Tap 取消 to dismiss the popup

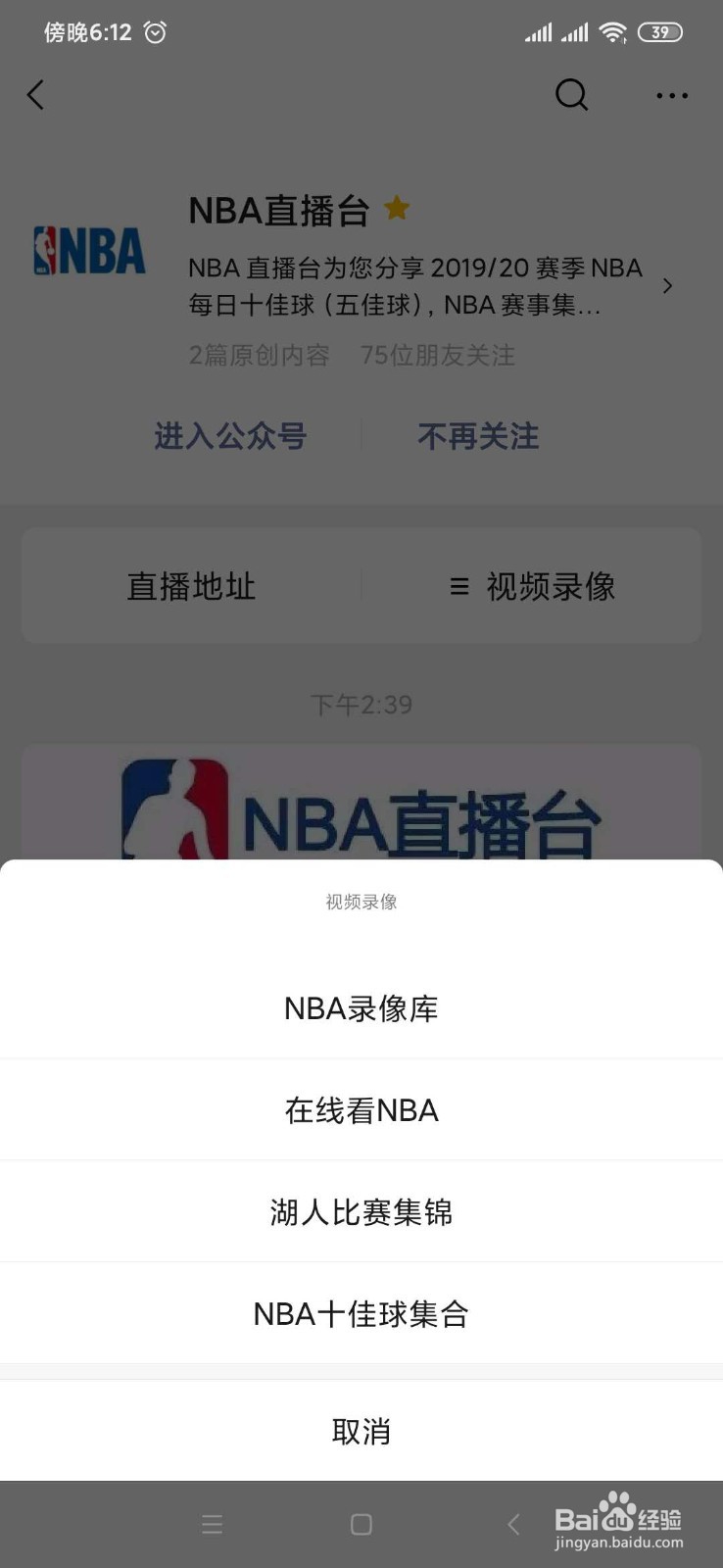coord(361,1431)
